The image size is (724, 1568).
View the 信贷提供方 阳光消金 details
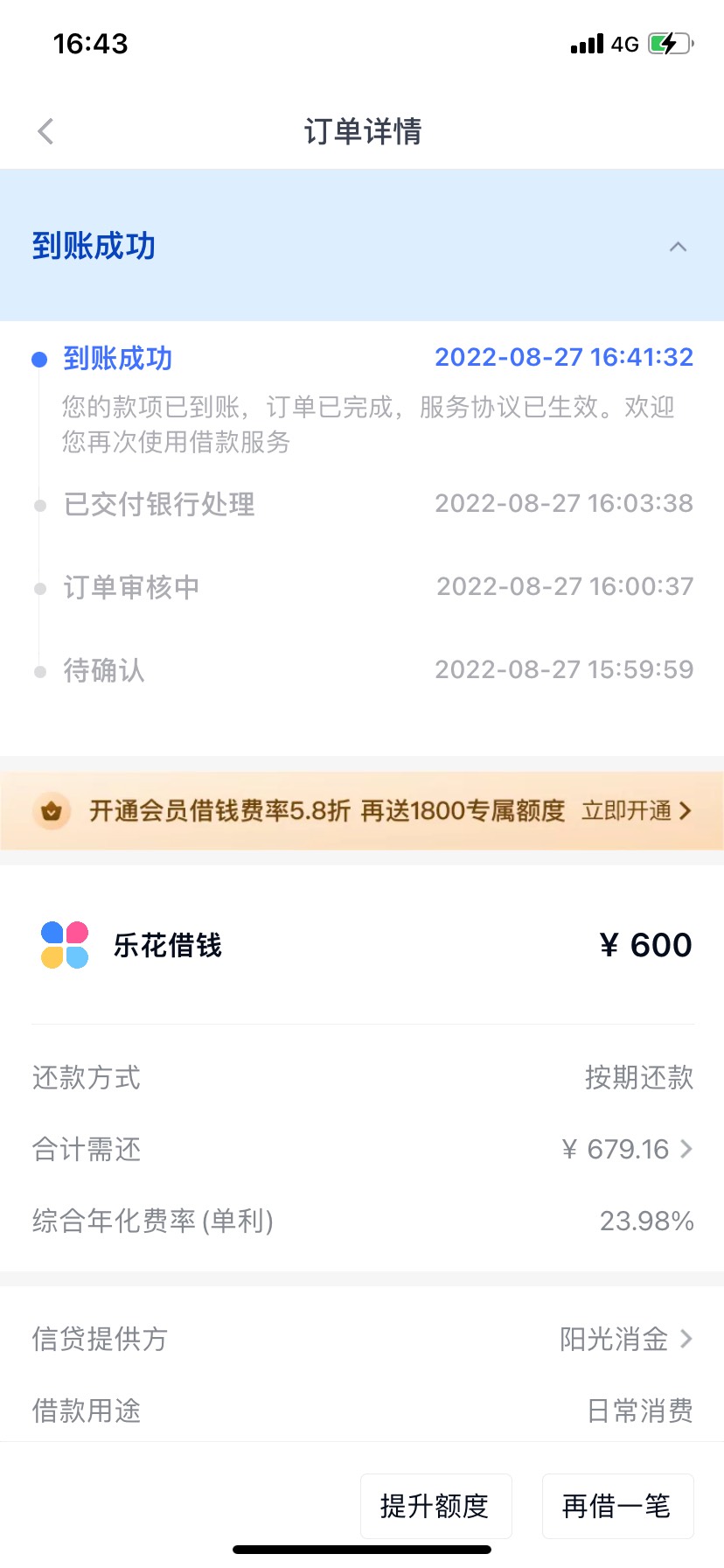626,1339
